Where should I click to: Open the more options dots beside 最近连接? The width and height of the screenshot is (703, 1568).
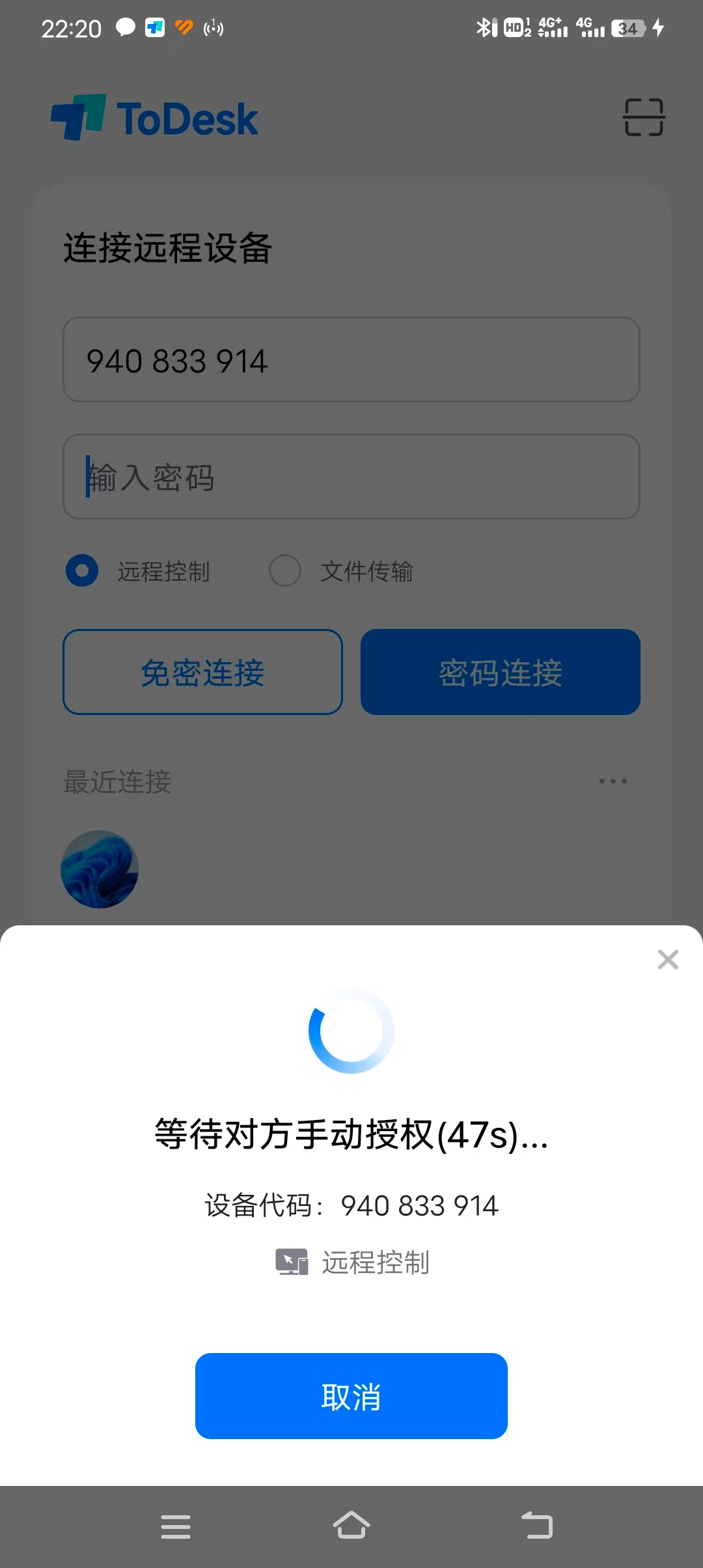613,781
